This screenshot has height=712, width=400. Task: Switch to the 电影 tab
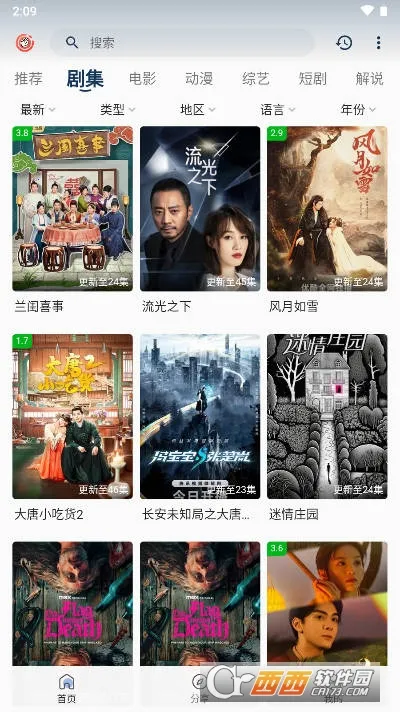coord(143,79)
